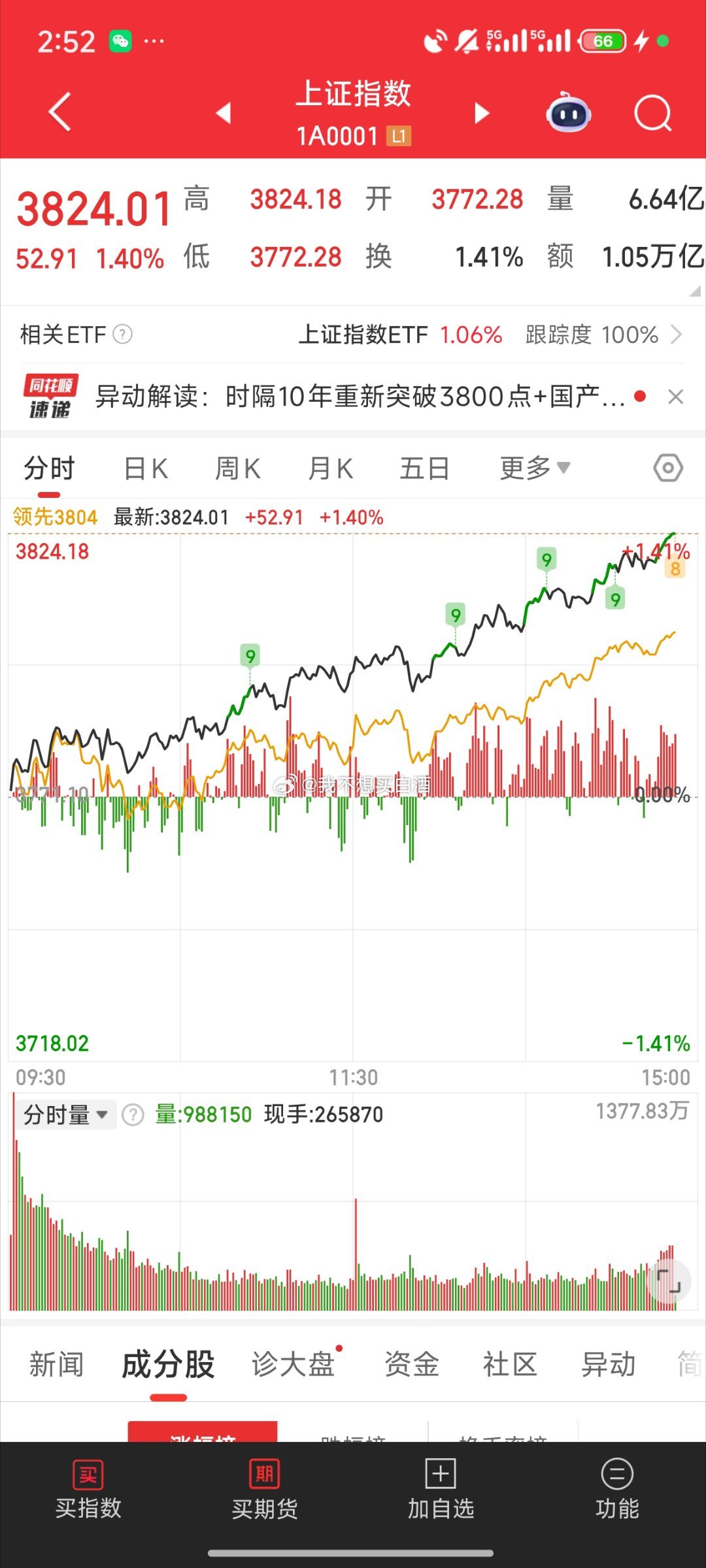The height and width of the screenshot is (1568, 706).
Task: Change the 分时量 indicator dropdown
Action: click(65, 1114)
